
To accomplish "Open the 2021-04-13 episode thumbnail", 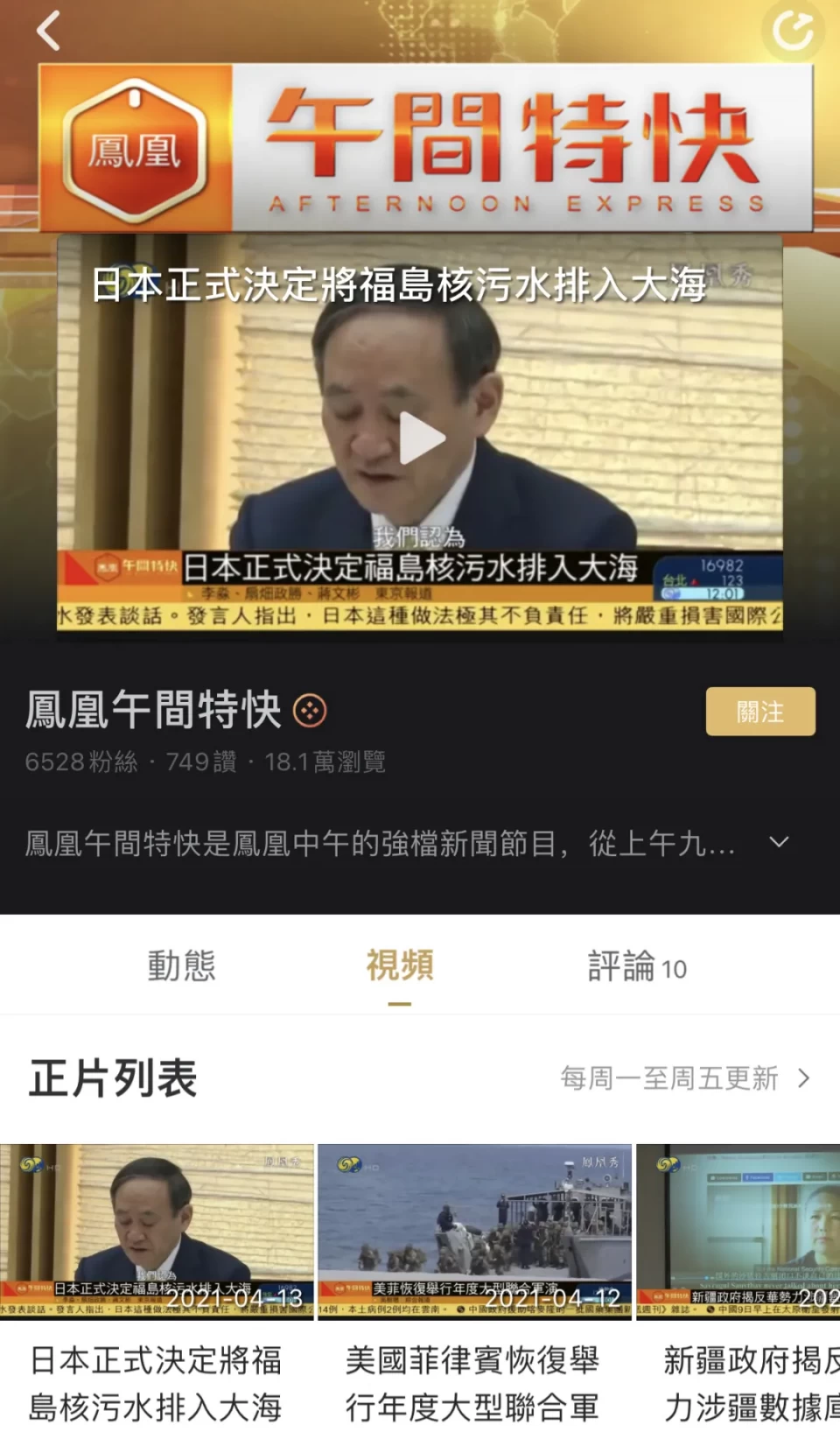I will coord(157,1230).
